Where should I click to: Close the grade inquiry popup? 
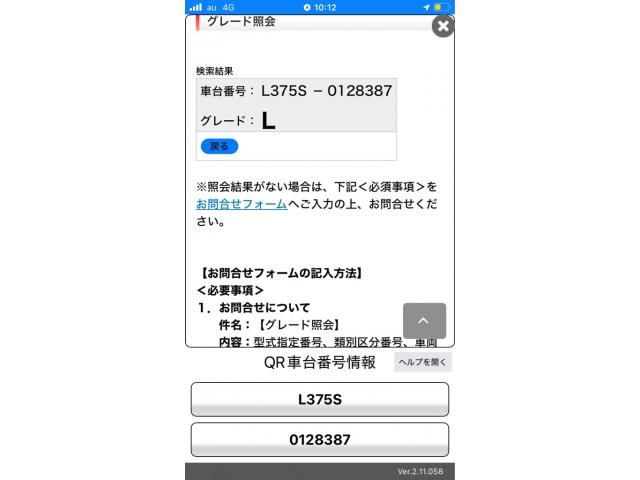coord(442,27)
